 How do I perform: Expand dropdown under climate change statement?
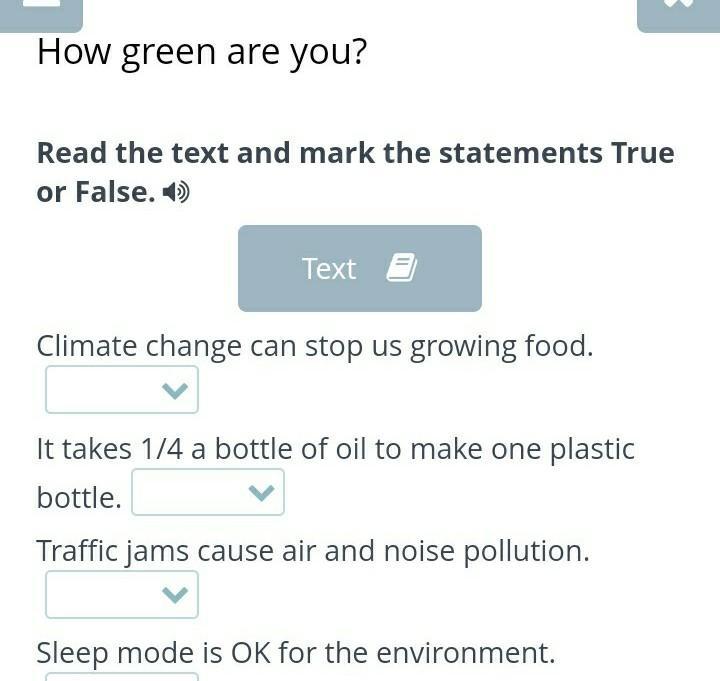click(122, 390)
